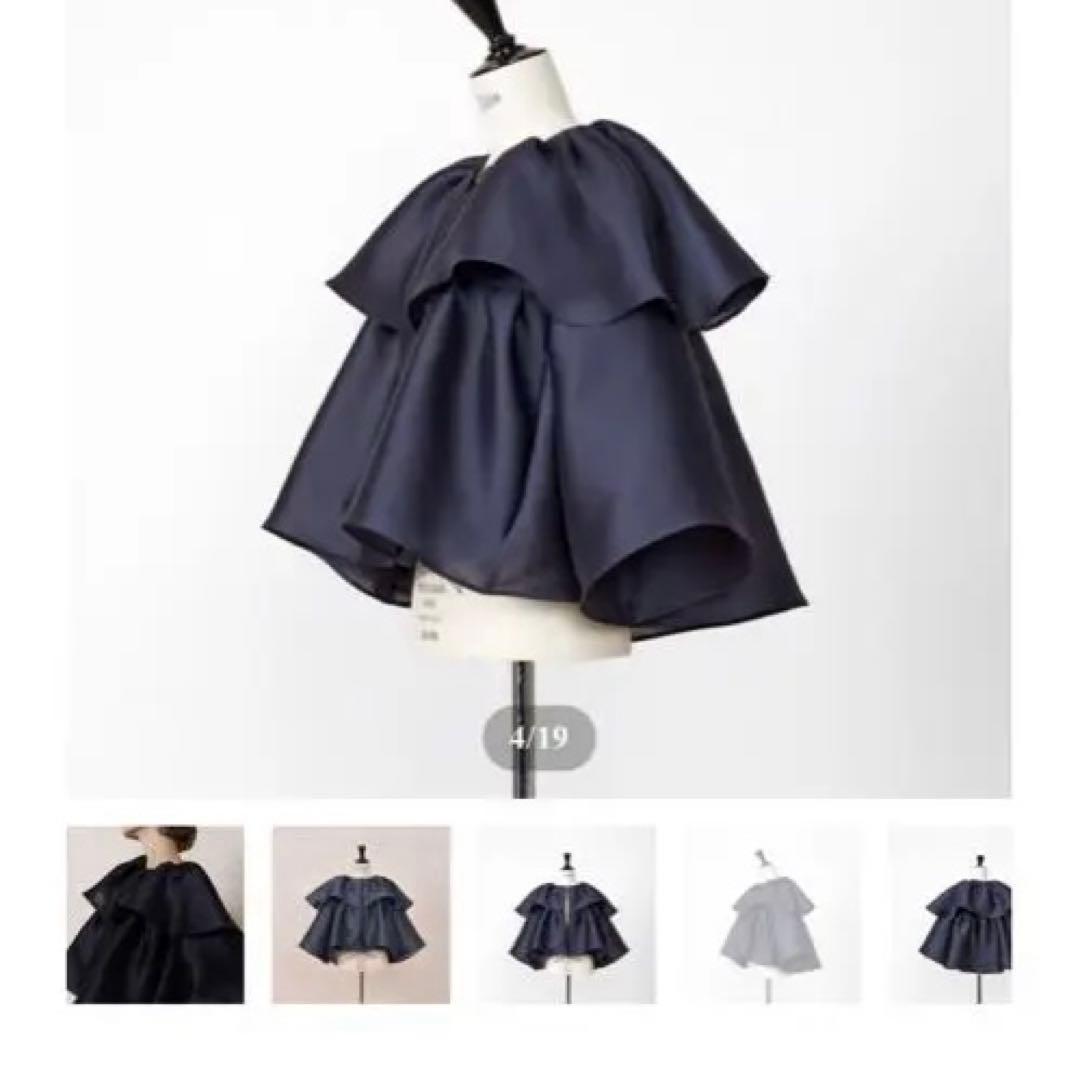View the navy top thumbnail with center zipper
The height and width of the screenshot is (1080, 1080).
point(567,914)
